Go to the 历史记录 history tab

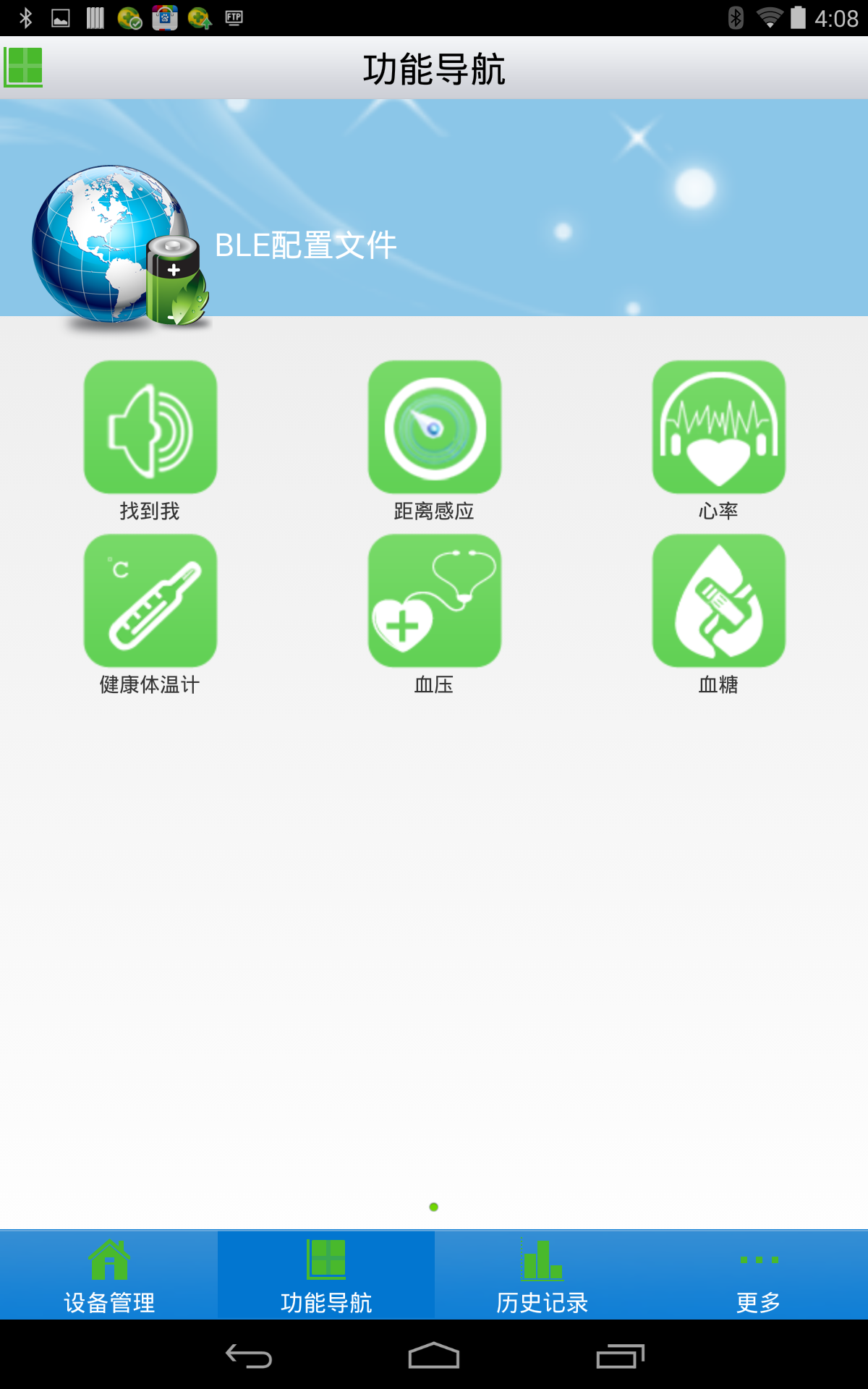(x=542, y=1275)
